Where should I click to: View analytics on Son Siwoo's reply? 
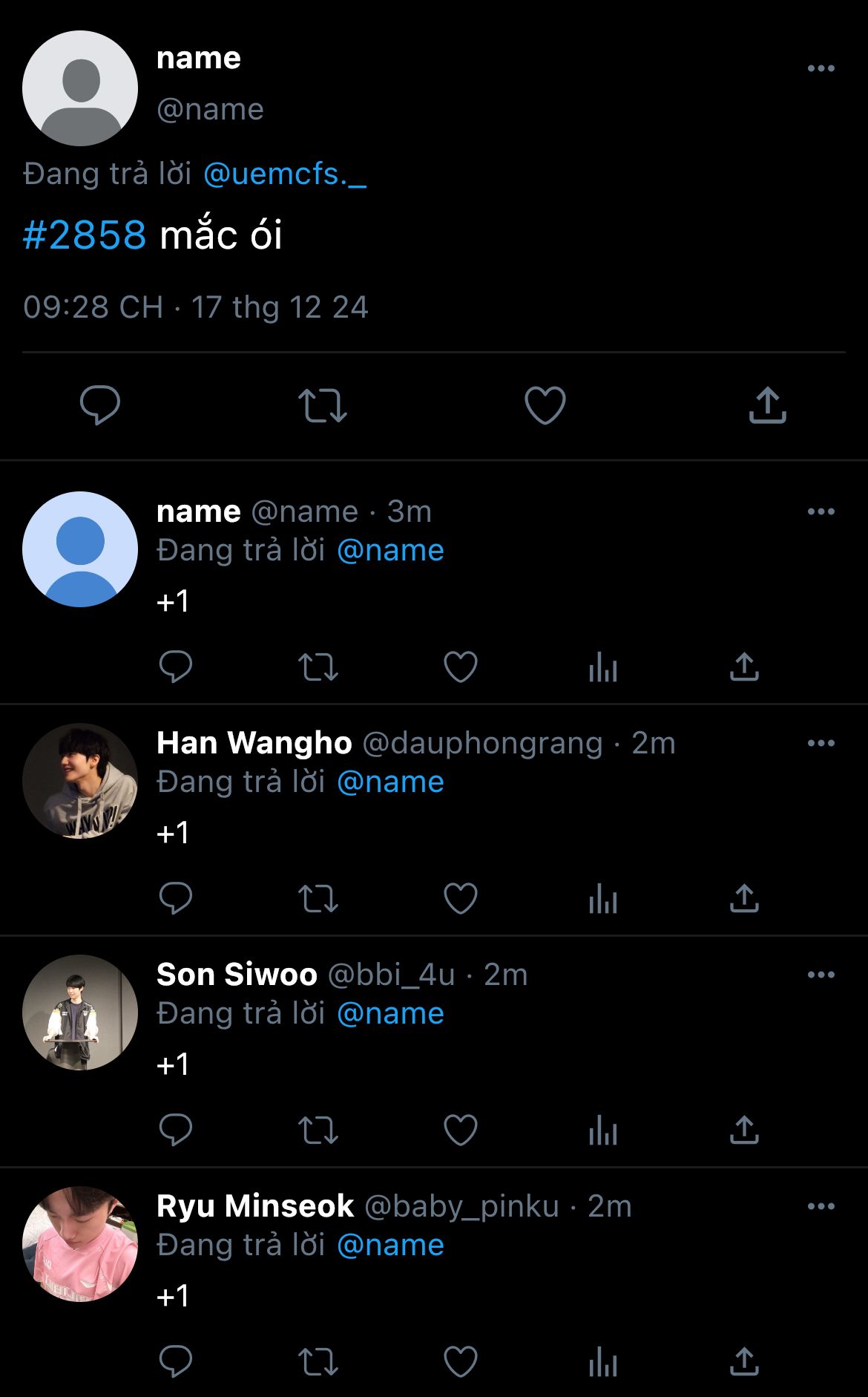[x=603, y=1130]
